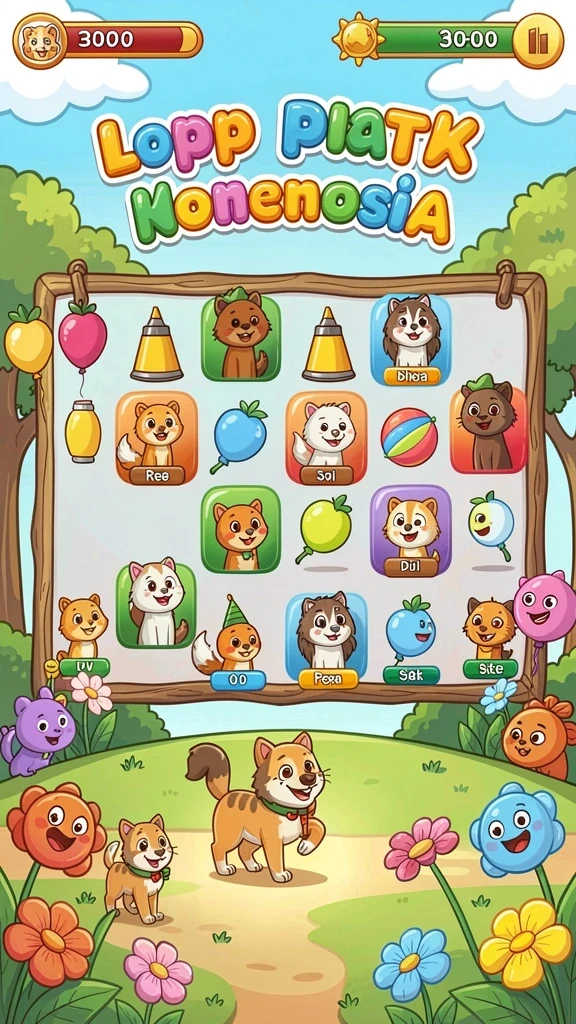
Task: Select the orange cat tile labeled Ree
Action: pos(157,438)
